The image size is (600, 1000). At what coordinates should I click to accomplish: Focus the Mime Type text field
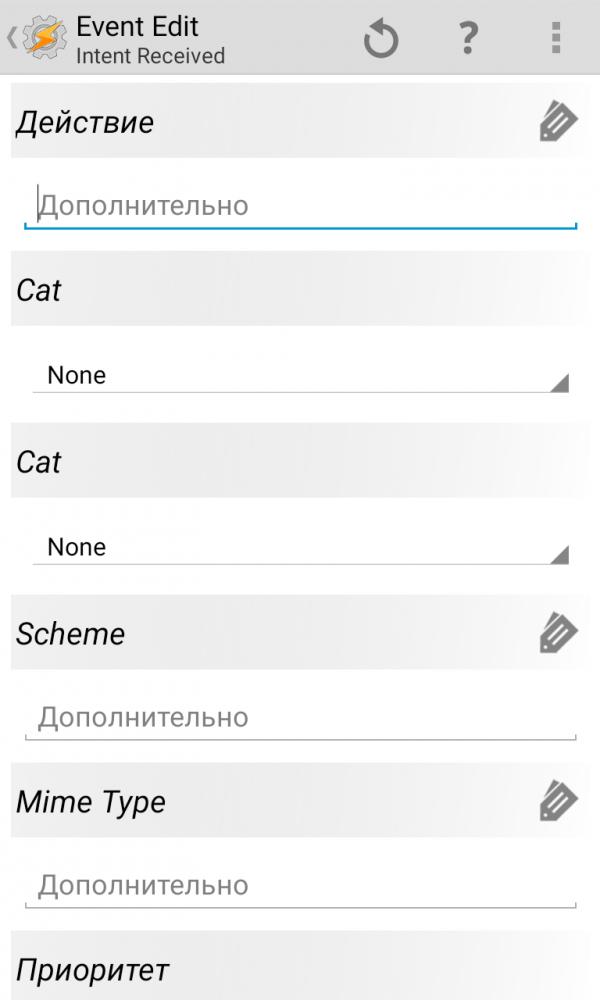pos(300,885)
